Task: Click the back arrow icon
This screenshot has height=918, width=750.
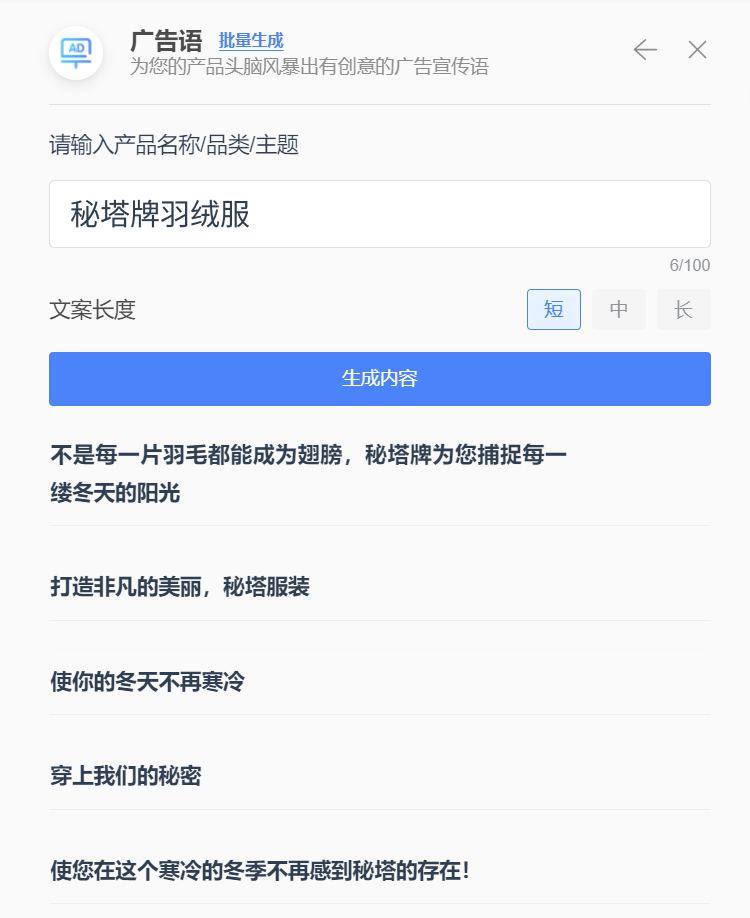Action: click(646, 49)
